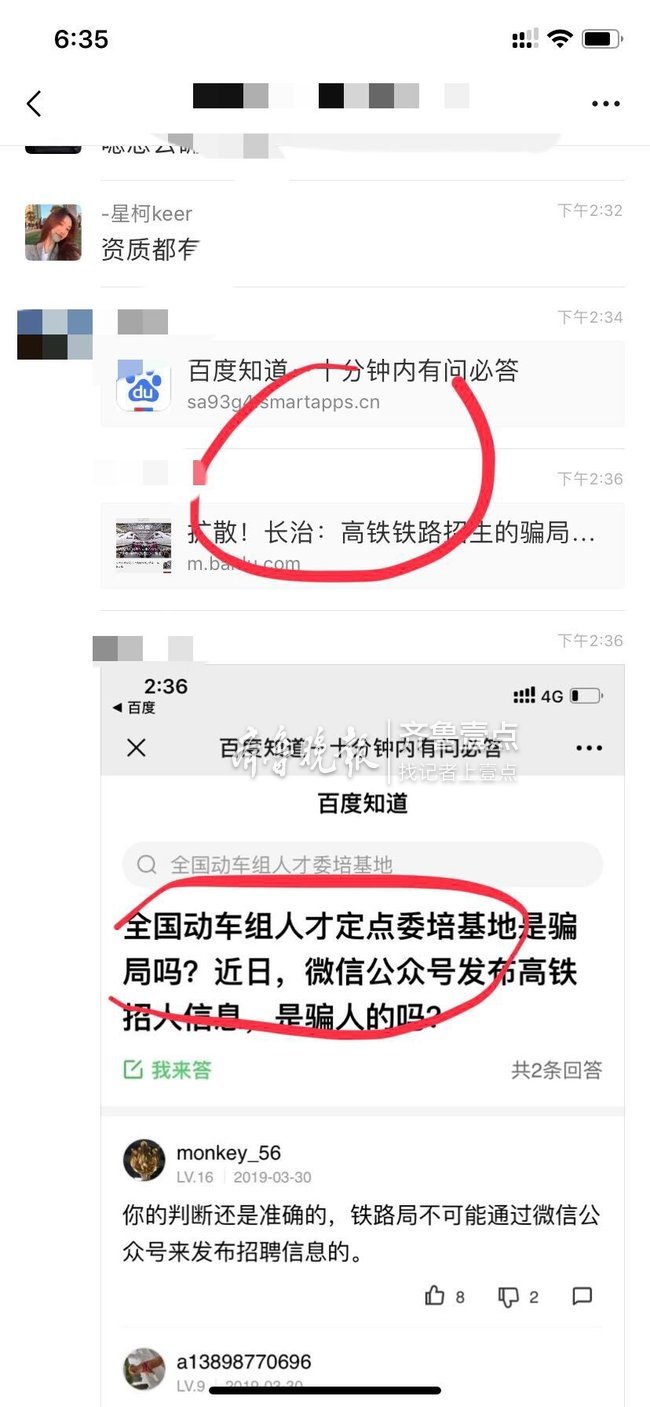Open 星柯keer's profile avatar

click(53, 232)
